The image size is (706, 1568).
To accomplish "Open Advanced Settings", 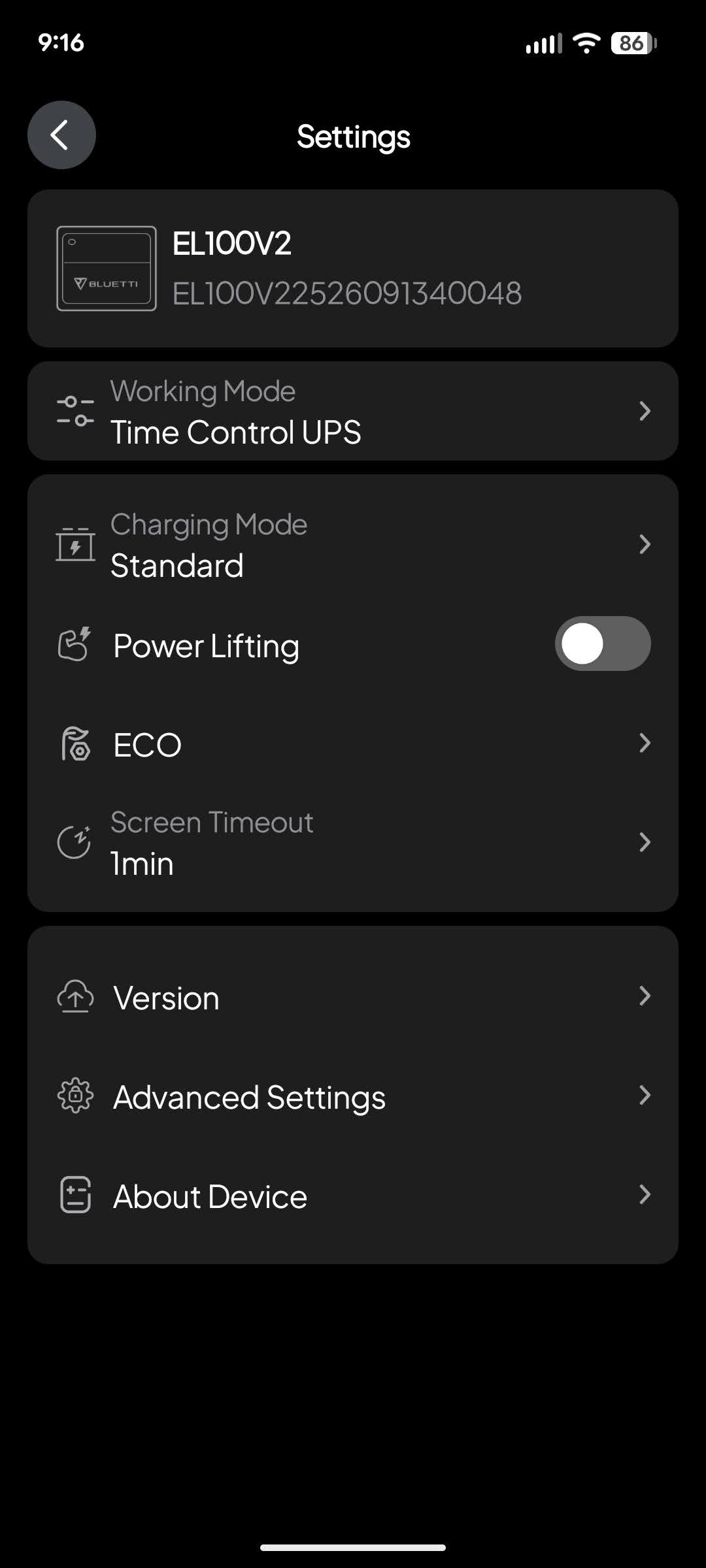I will (352, 1097).
